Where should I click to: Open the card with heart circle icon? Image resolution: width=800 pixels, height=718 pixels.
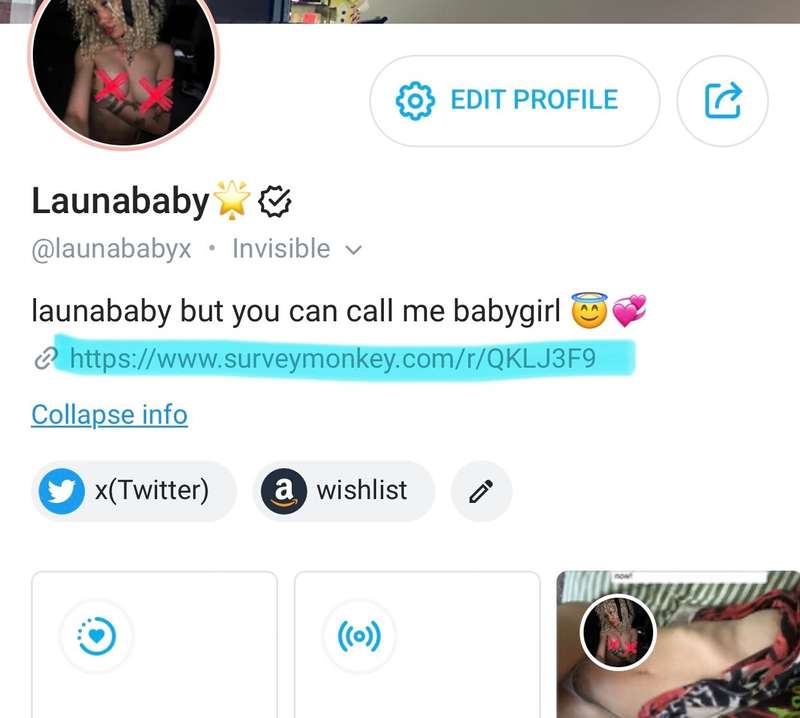coord(154,644)
